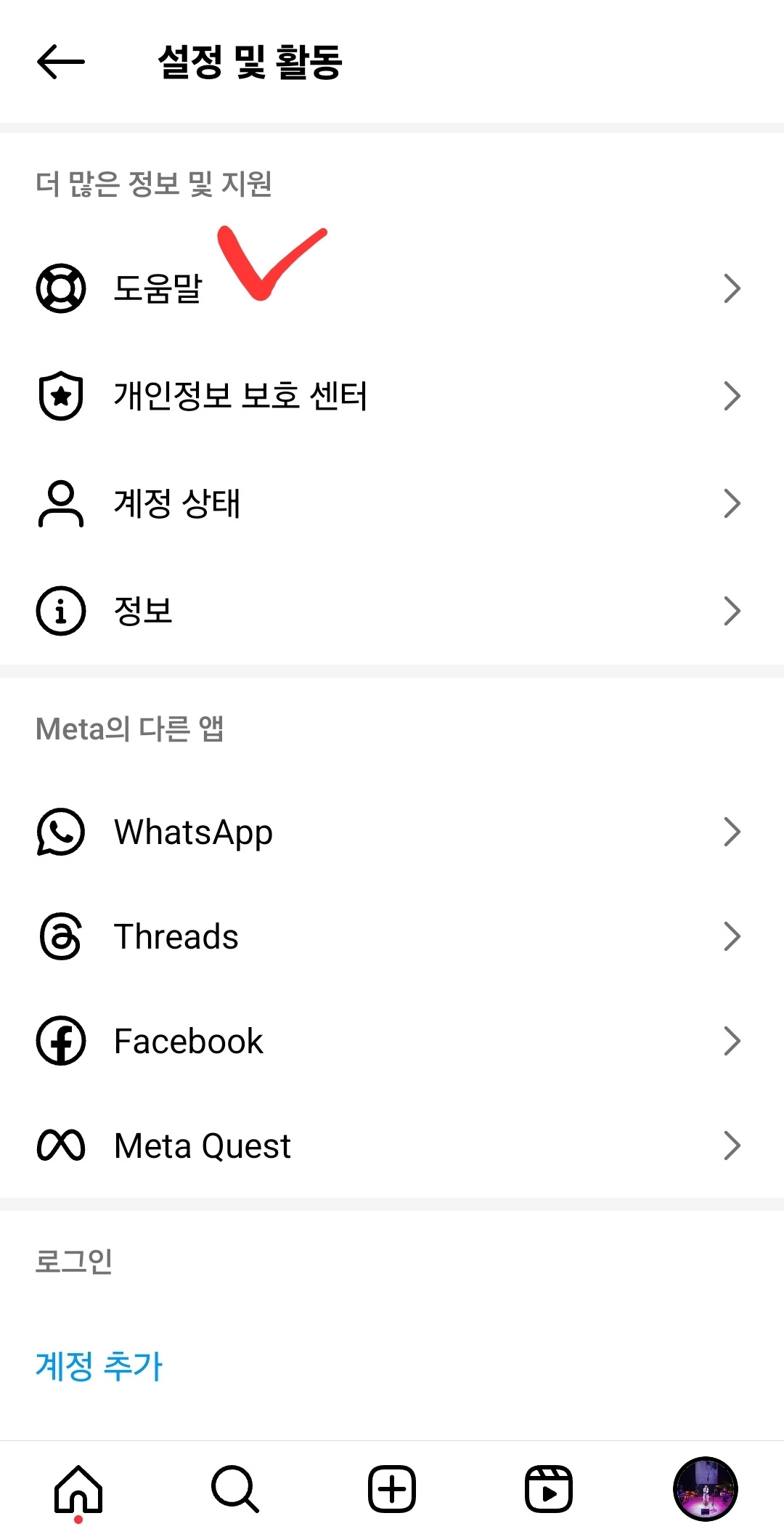Expand the 개인정보 보호 센터 chevron

tap(733, 395)
